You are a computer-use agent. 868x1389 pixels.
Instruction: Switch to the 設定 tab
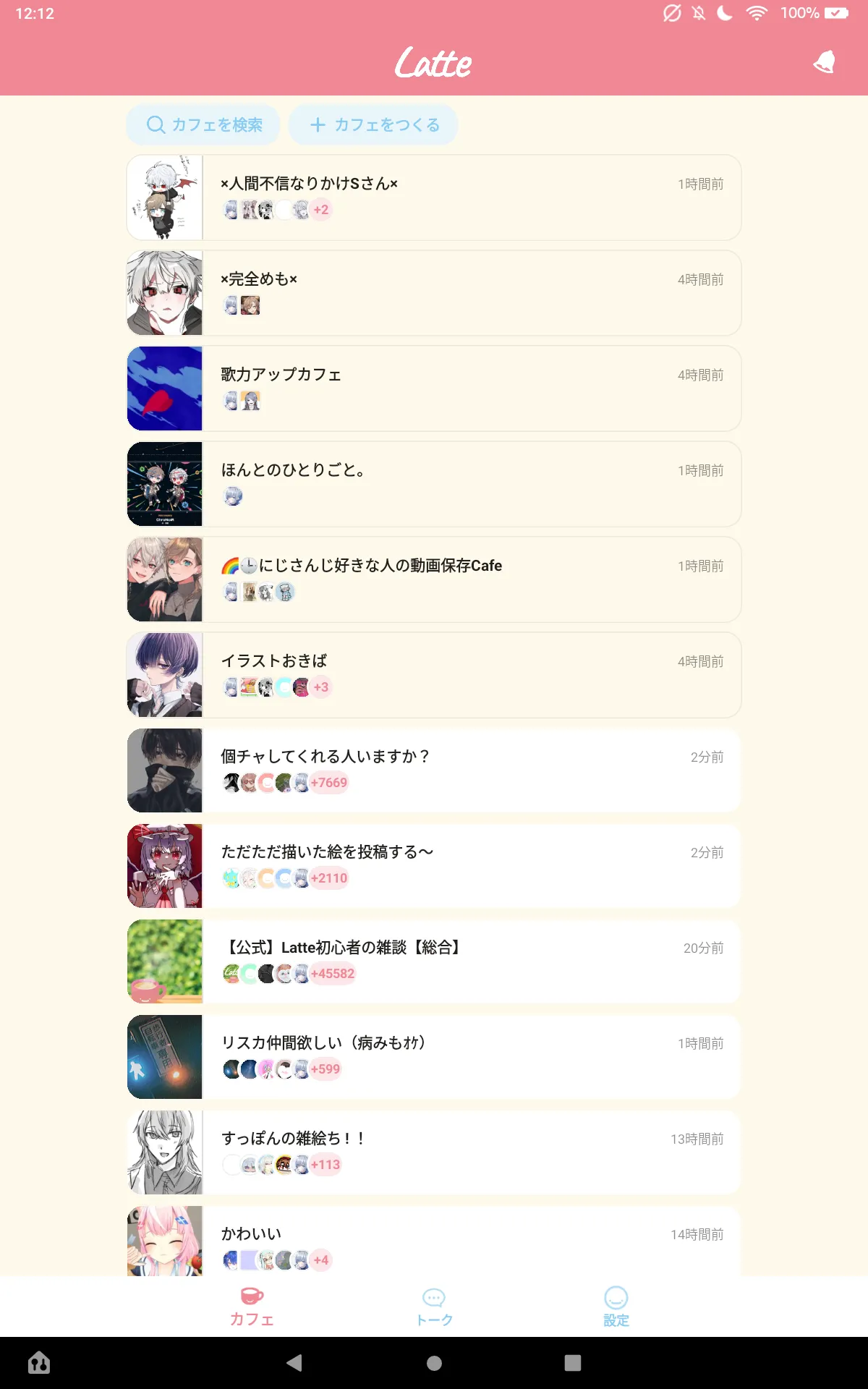(616, 1307)
